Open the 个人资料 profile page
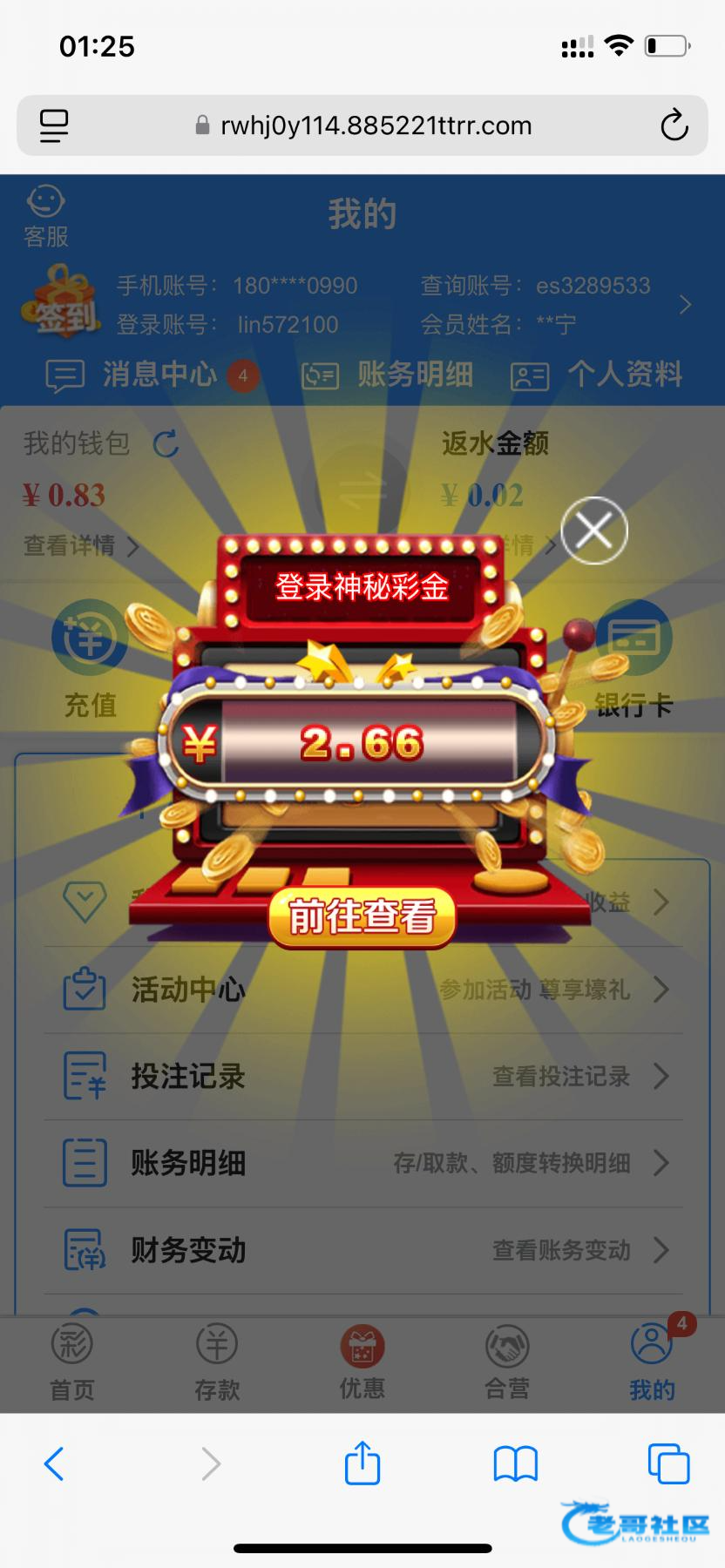Image resolution: width=725 pixels, height=1568 pixels. click(597, 375)
